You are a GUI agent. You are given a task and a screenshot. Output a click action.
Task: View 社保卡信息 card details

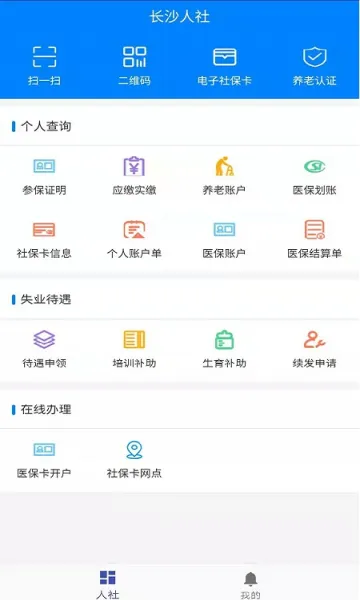[x=44, y=240]
